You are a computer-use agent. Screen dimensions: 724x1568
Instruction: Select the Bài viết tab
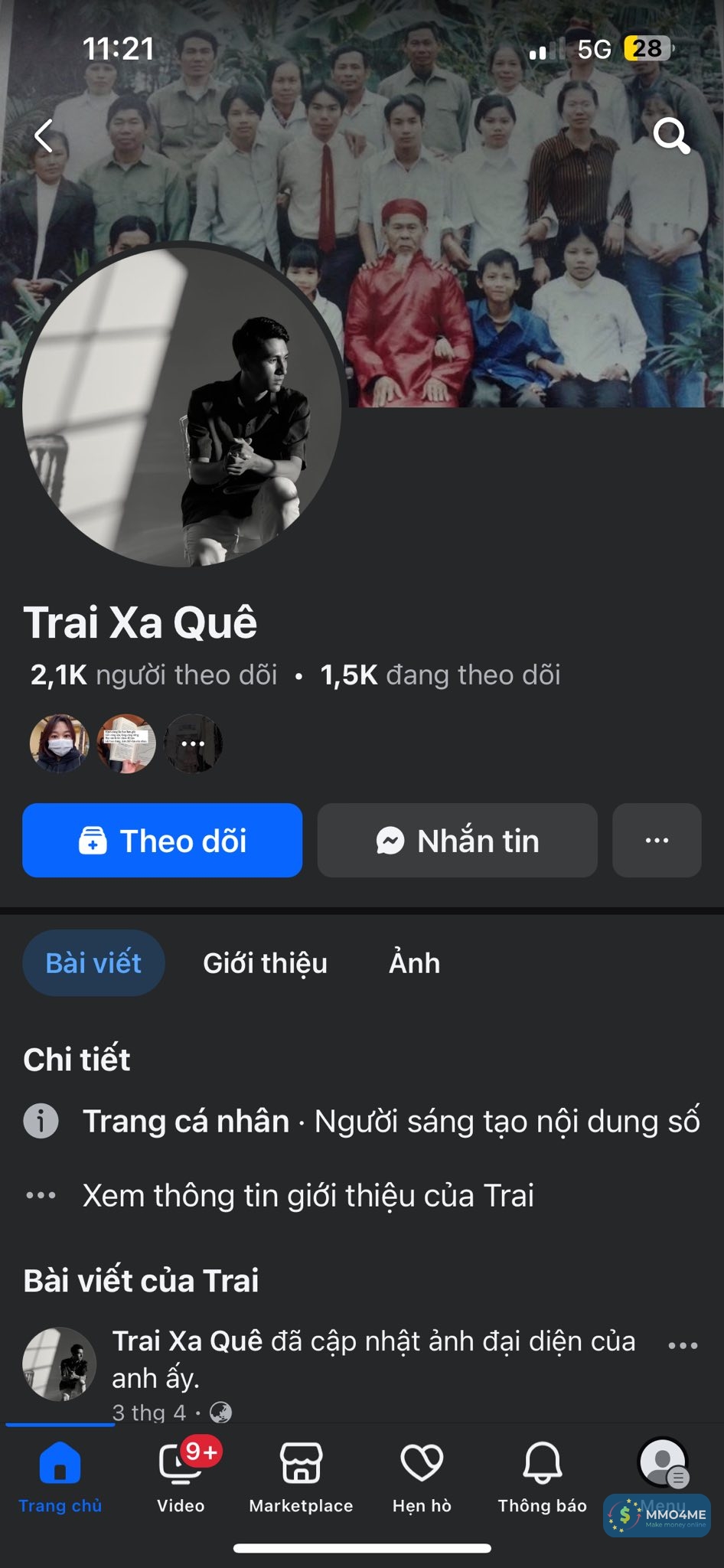(x=93, y=963)
